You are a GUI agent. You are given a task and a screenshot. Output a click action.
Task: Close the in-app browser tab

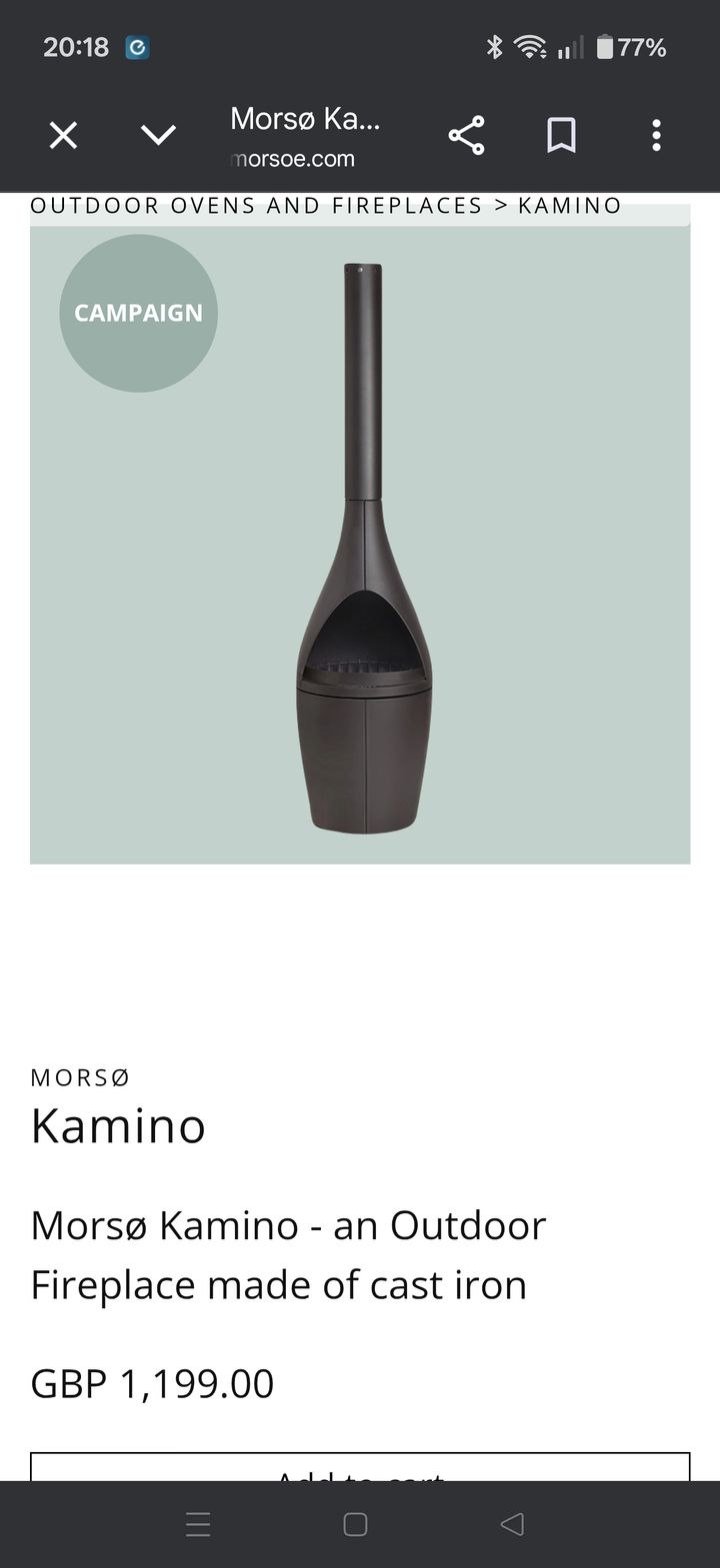63,135
